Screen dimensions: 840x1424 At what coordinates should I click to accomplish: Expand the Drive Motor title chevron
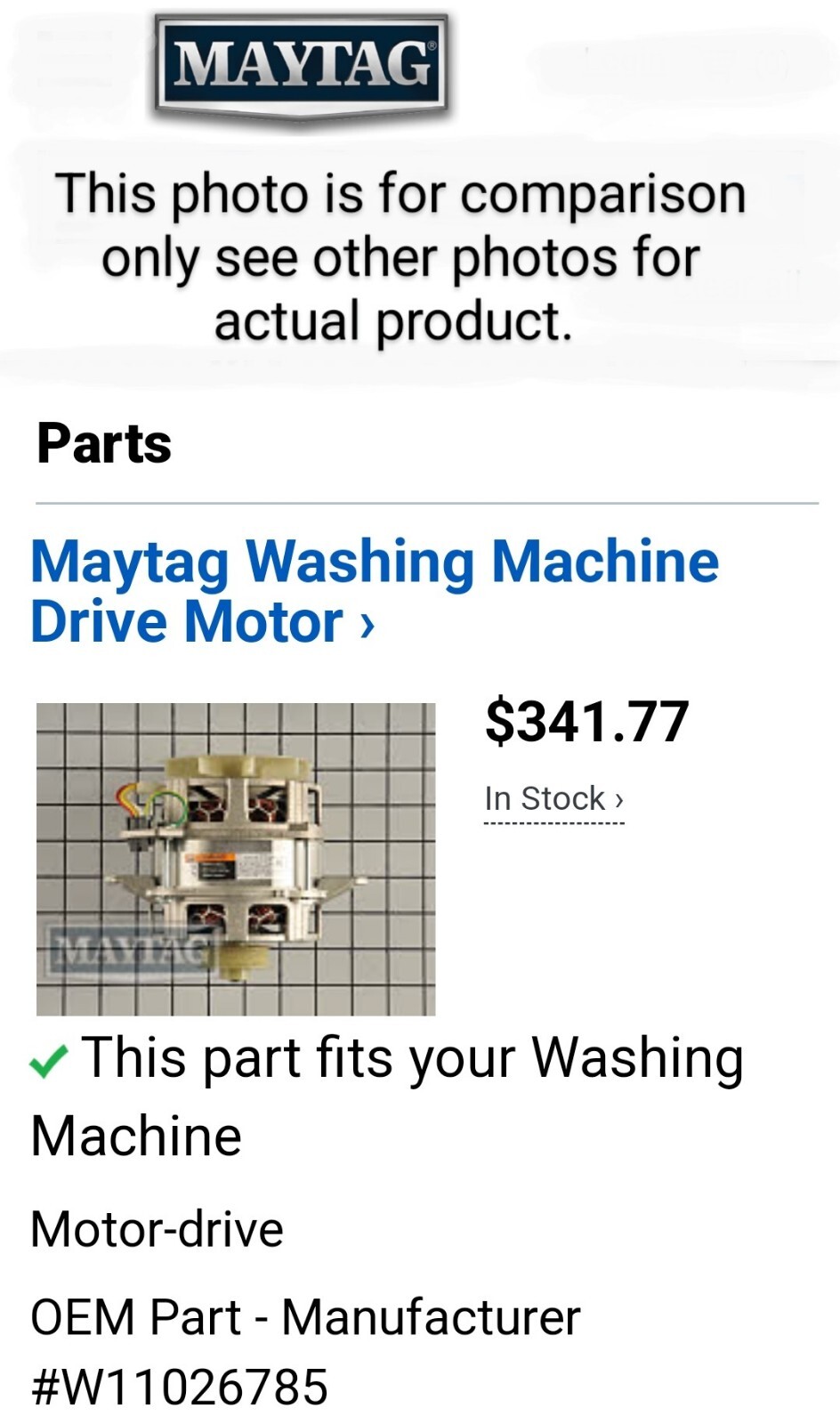coord(365,623)
